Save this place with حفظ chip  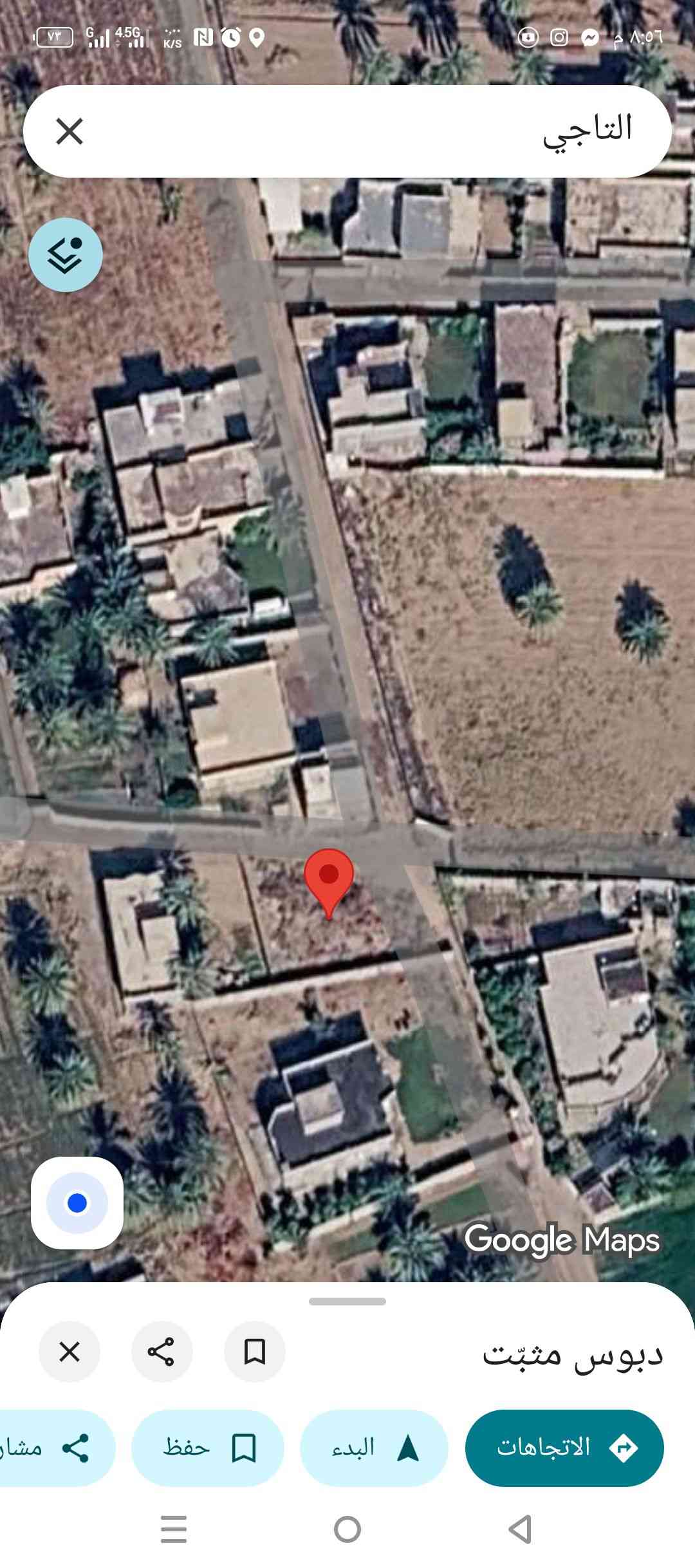(207, 1448)
